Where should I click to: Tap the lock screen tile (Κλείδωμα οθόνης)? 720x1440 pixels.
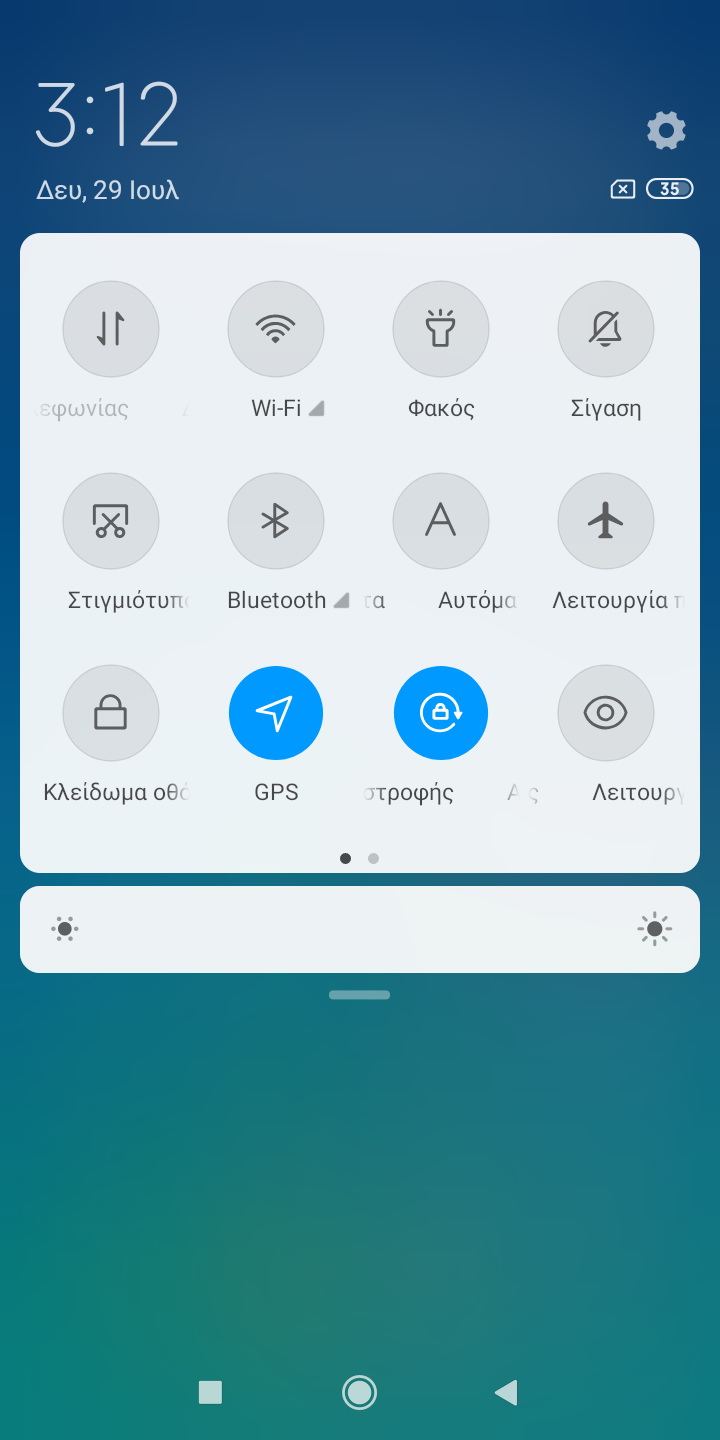point(111,713)
